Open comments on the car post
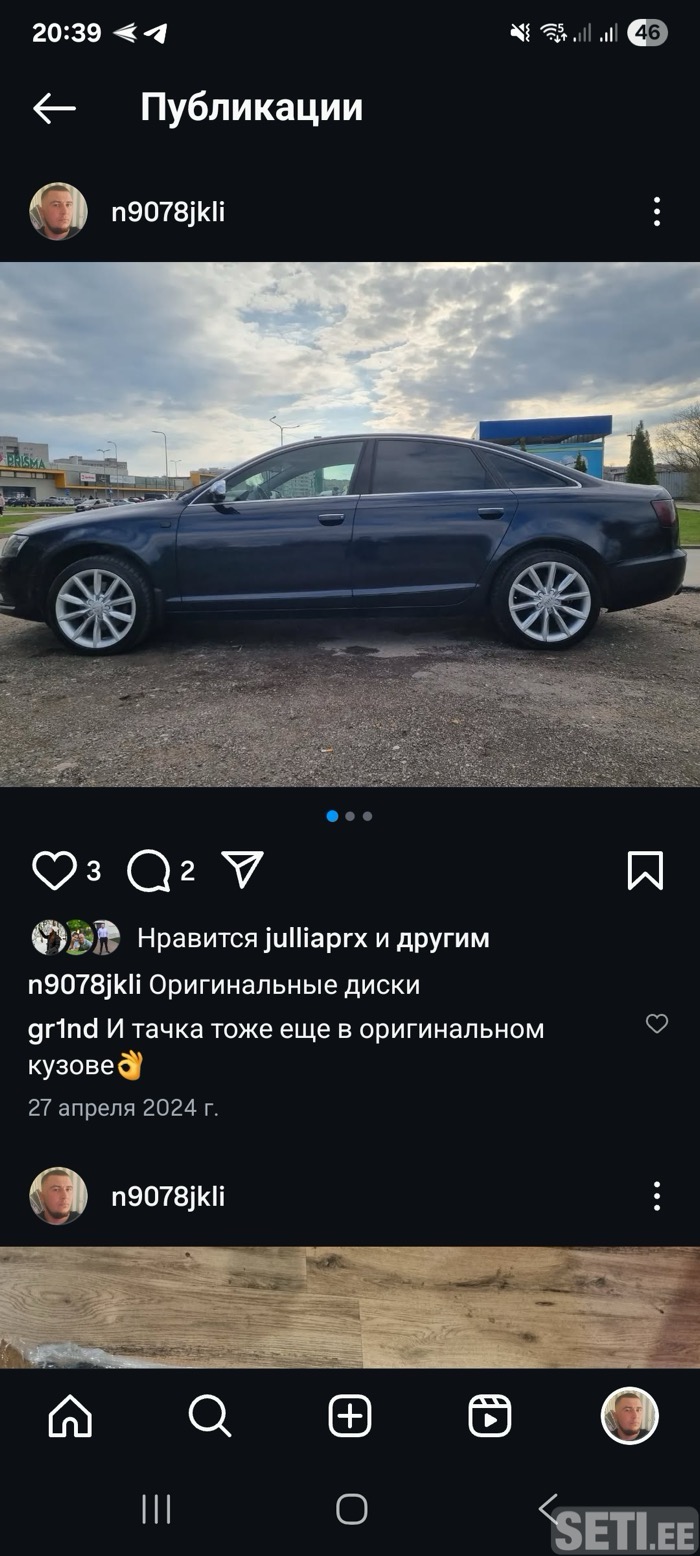Screen dimensions: 700x1556 point(149,871)
